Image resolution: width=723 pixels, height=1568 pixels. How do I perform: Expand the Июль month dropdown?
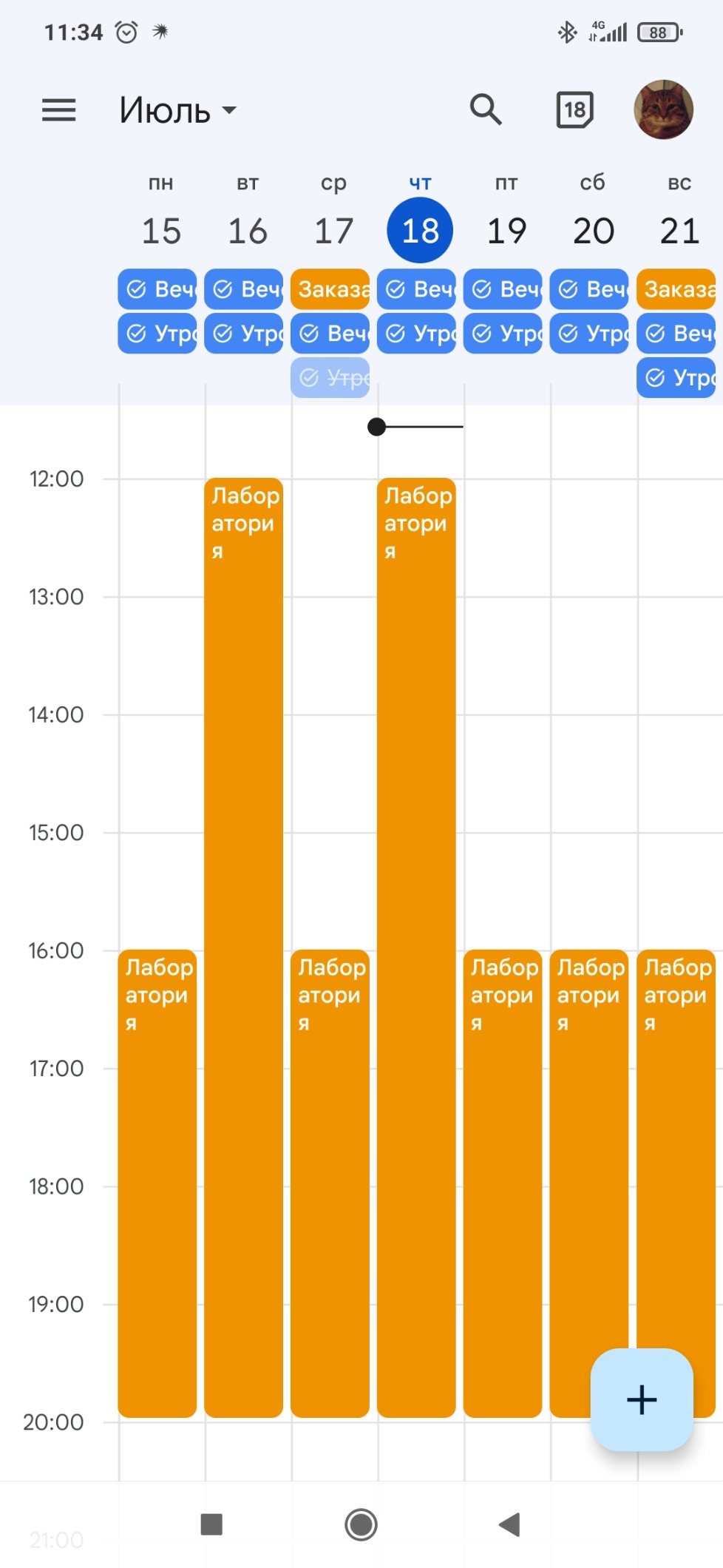(x=177, y=111)
